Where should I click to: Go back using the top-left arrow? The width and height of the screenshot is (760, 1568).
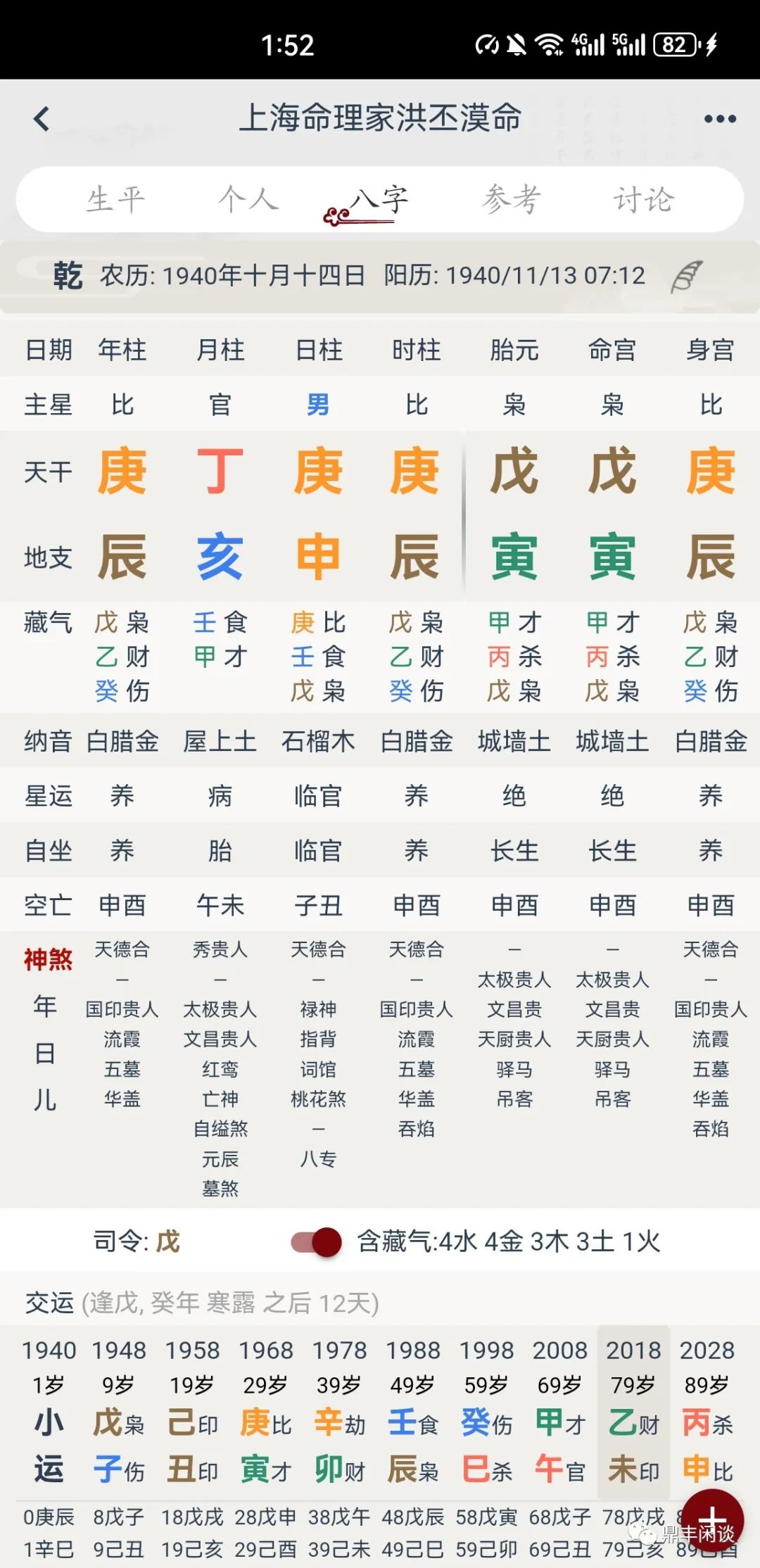point(42,118)
